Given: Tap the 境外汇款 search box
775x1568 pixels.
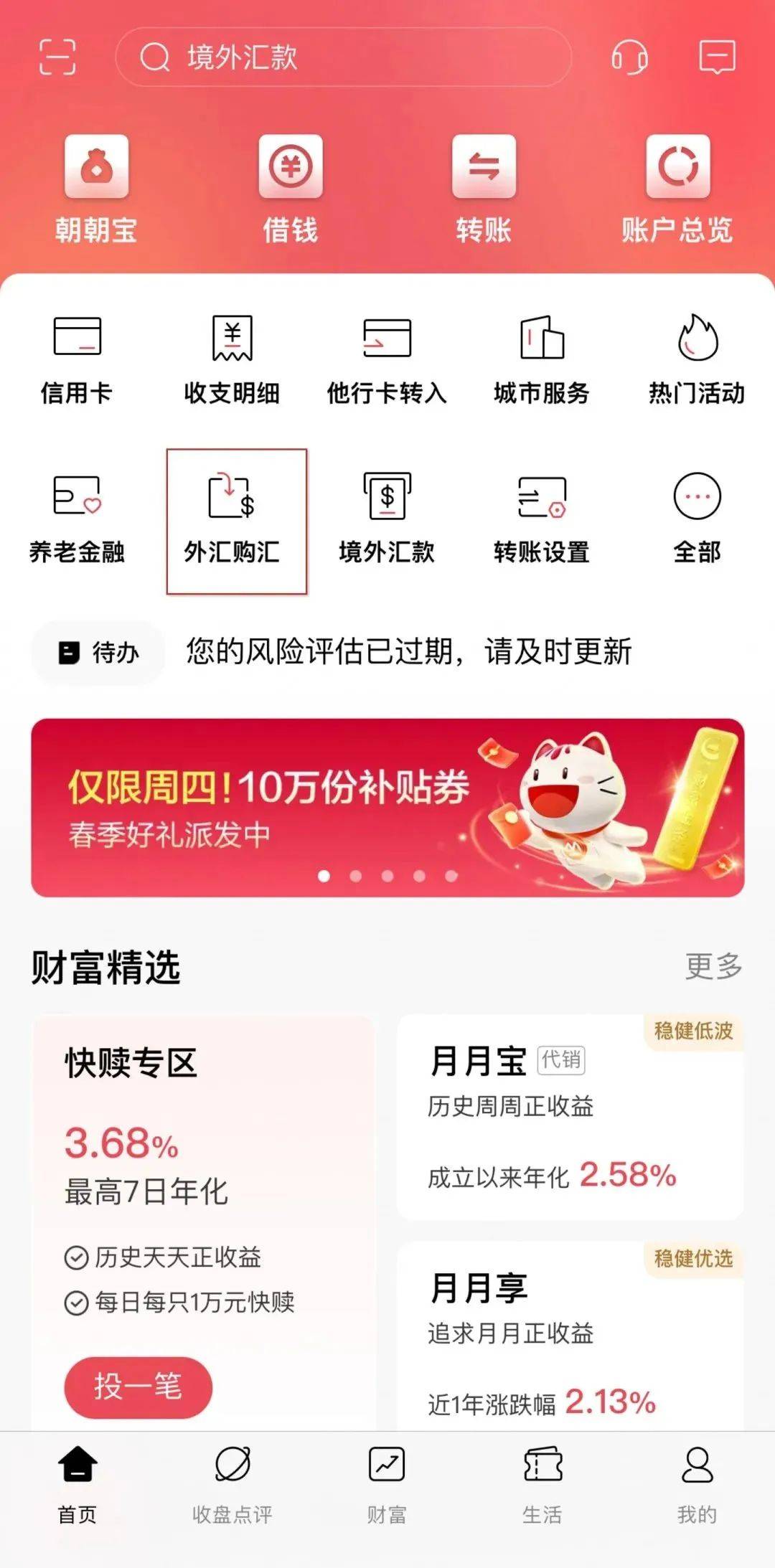Looking at the screenshot, I should pyautogui.click(x=343, y=57).
